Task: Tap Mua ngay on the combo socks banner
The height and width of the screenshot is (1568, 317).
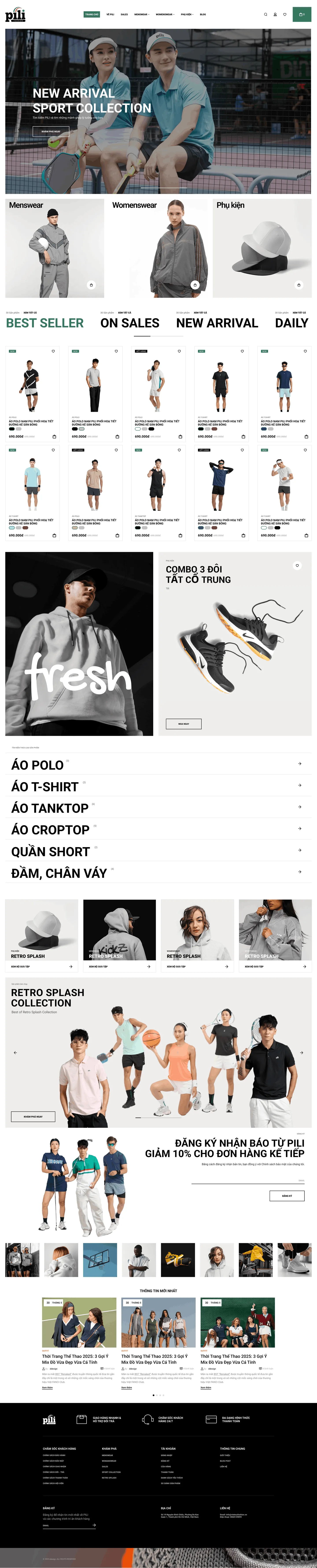Action: [184, 724]
